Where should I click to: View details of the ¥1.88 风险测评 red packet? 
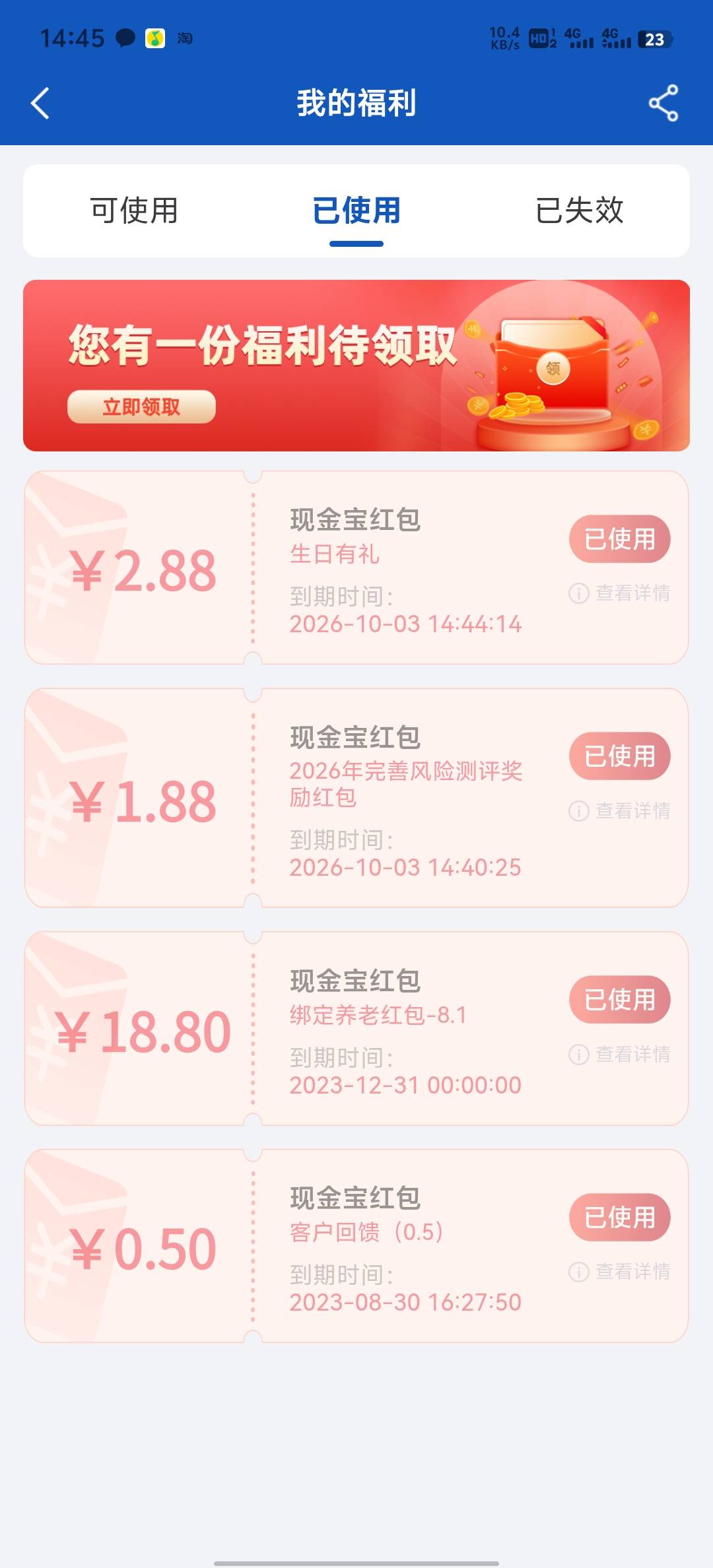tap(619, 810)
